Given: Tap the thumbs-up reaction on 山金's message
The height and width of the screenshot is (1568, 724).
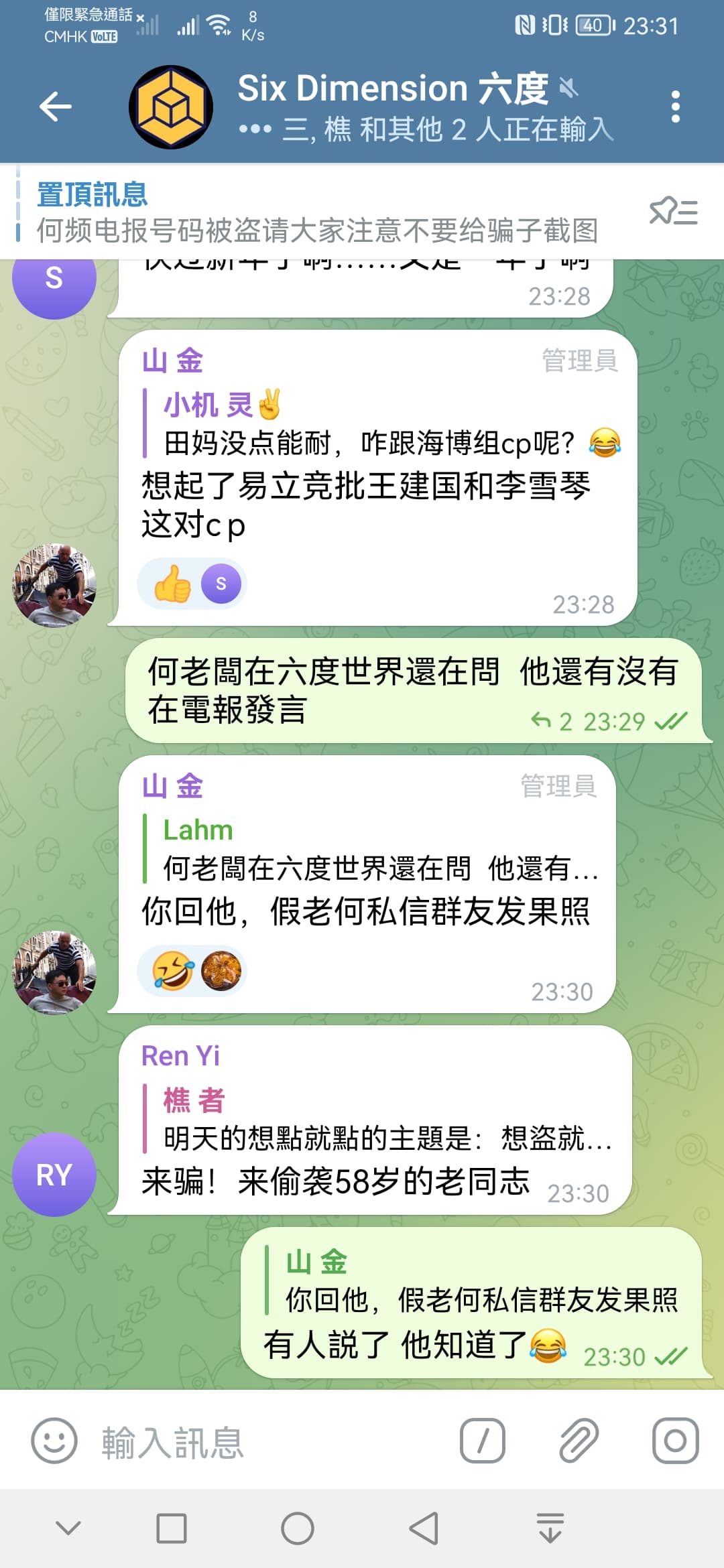Looking at the screenshot, I should click(172, 584).
